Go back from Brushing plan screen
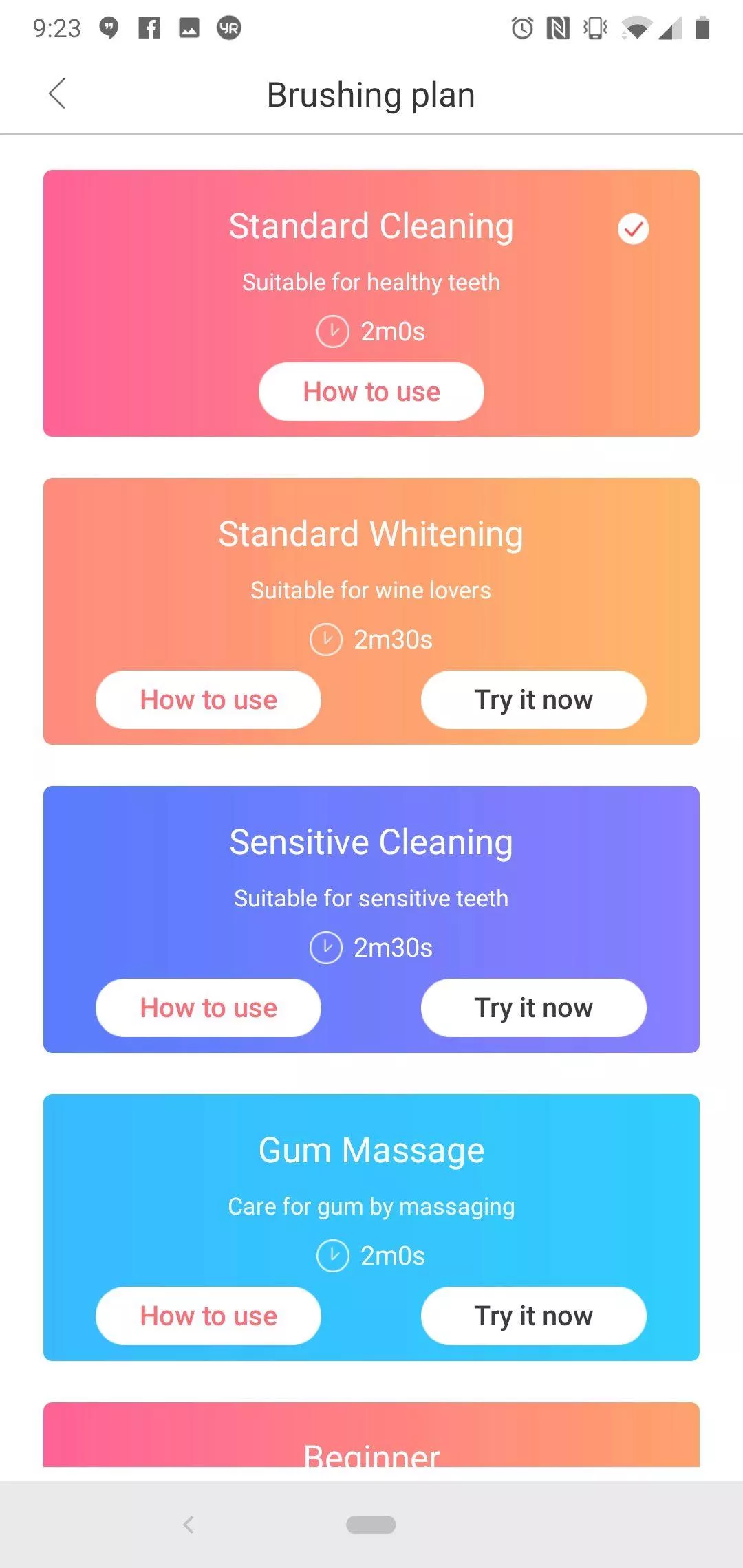 pos(58,94)
